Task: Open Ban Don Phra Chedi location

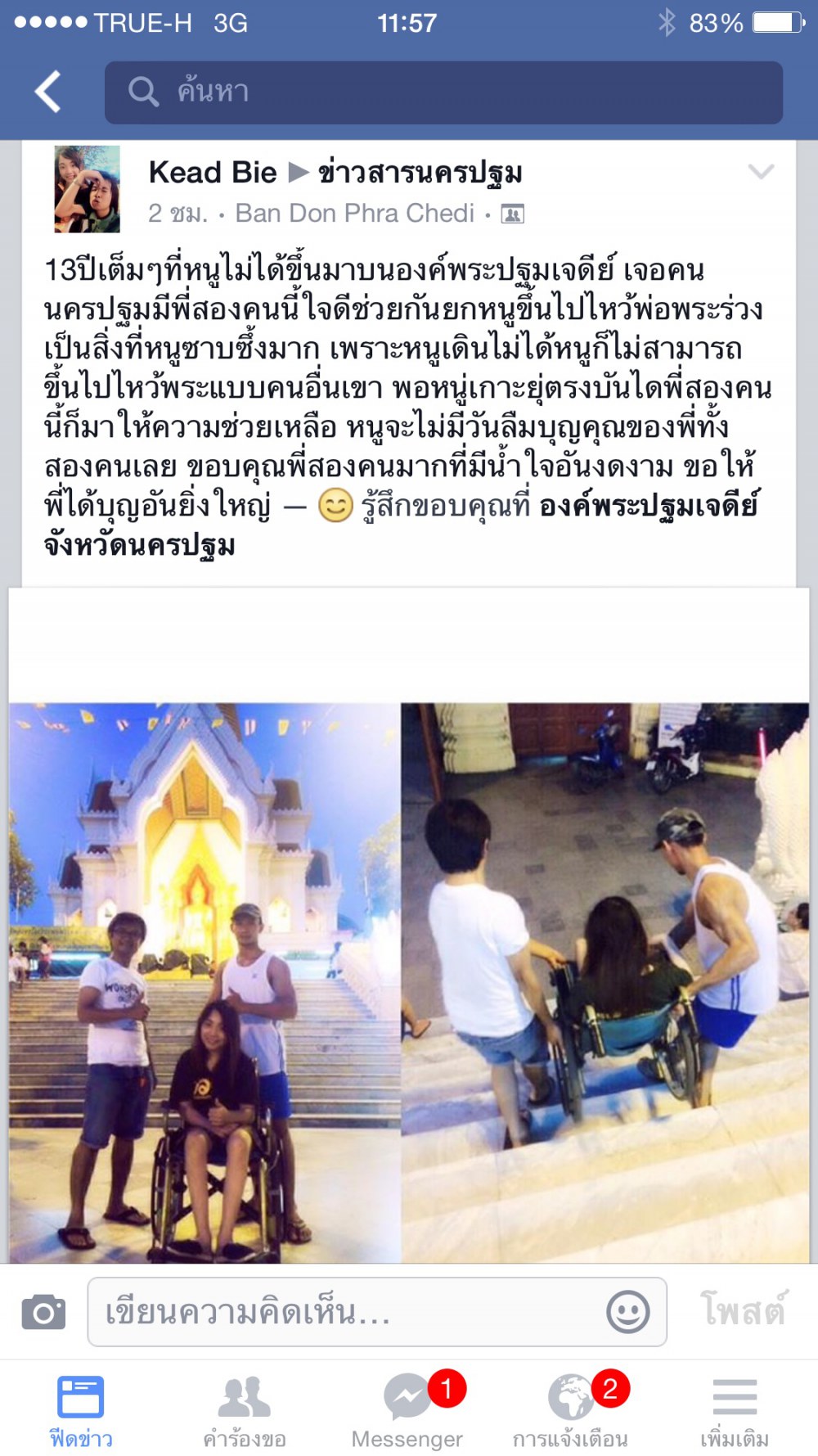Action: 354,214
